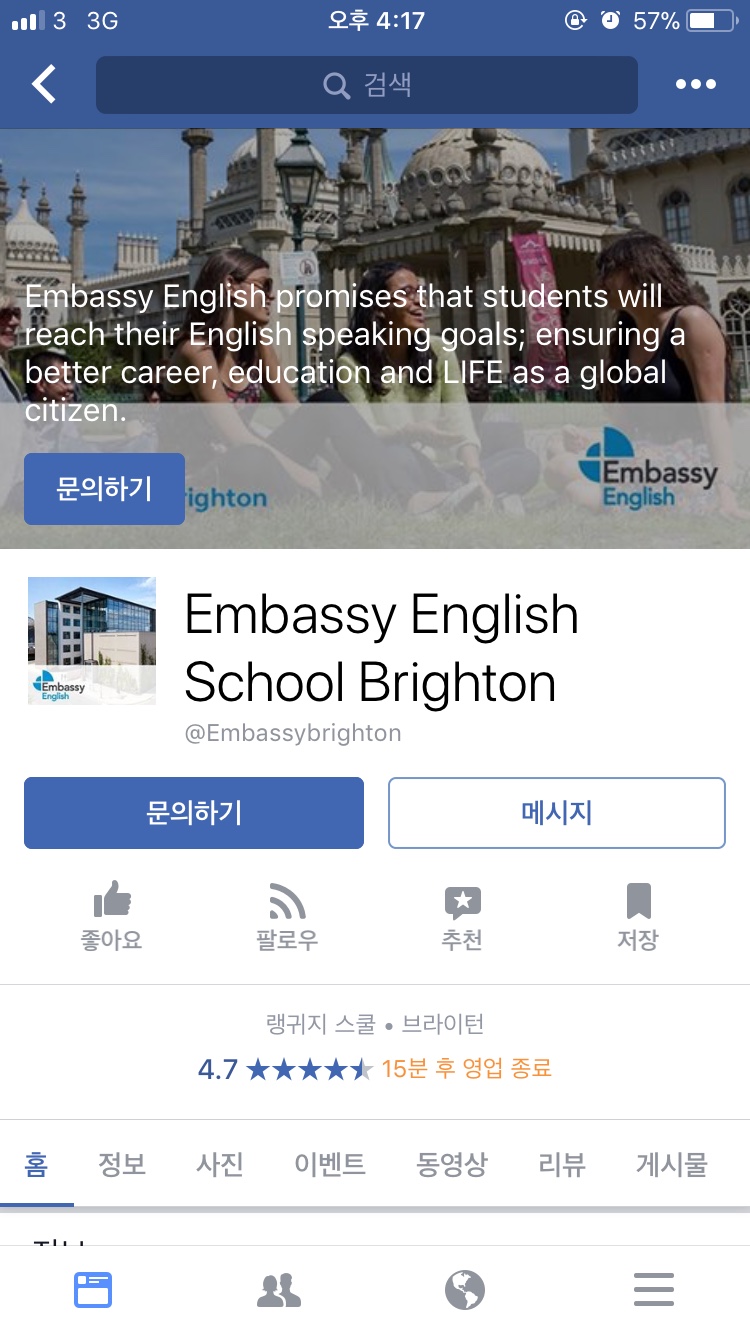Switch to the 이벤트 tab
The width and height of the screenshot is (750, 1334).
click(x=330, y=1165)
